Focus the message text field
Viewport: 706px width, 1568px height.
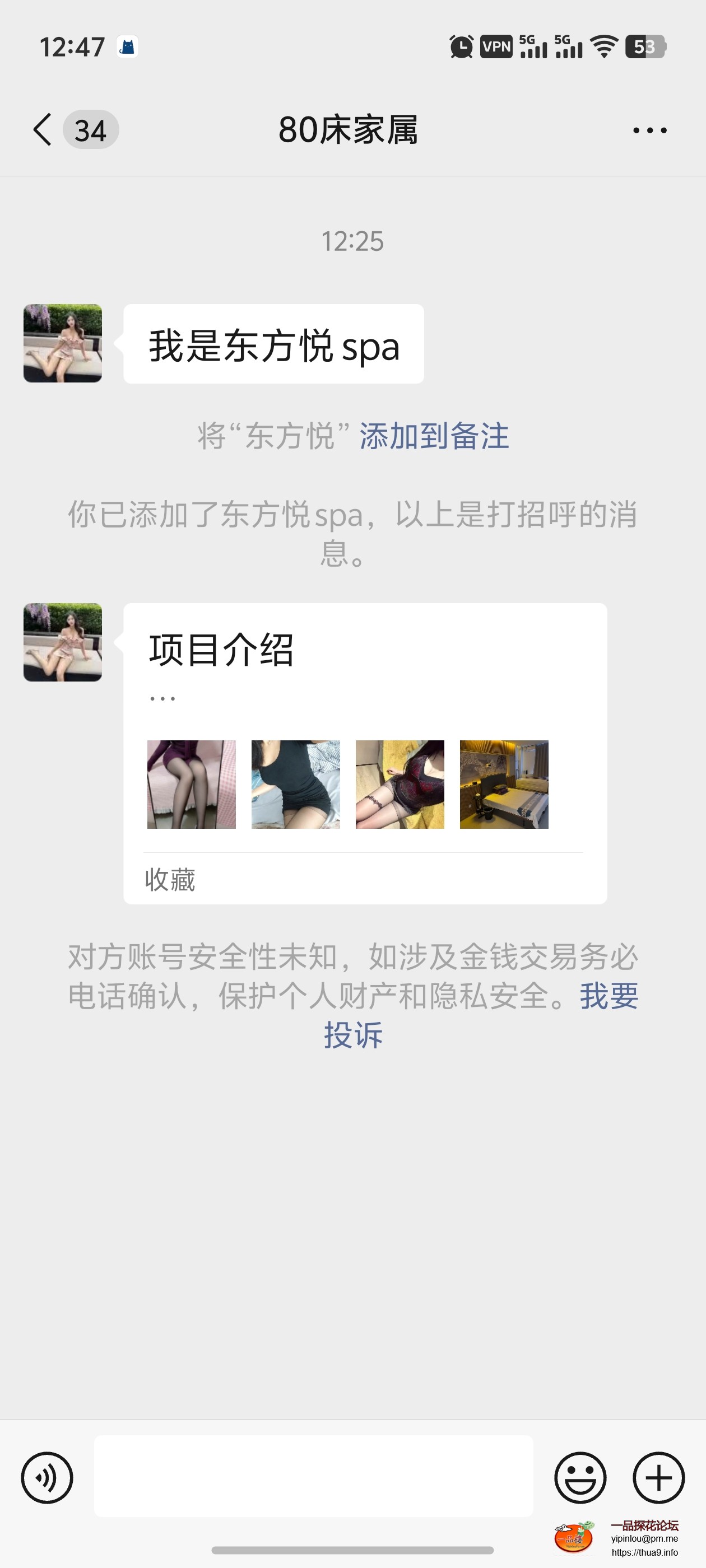313,1476
